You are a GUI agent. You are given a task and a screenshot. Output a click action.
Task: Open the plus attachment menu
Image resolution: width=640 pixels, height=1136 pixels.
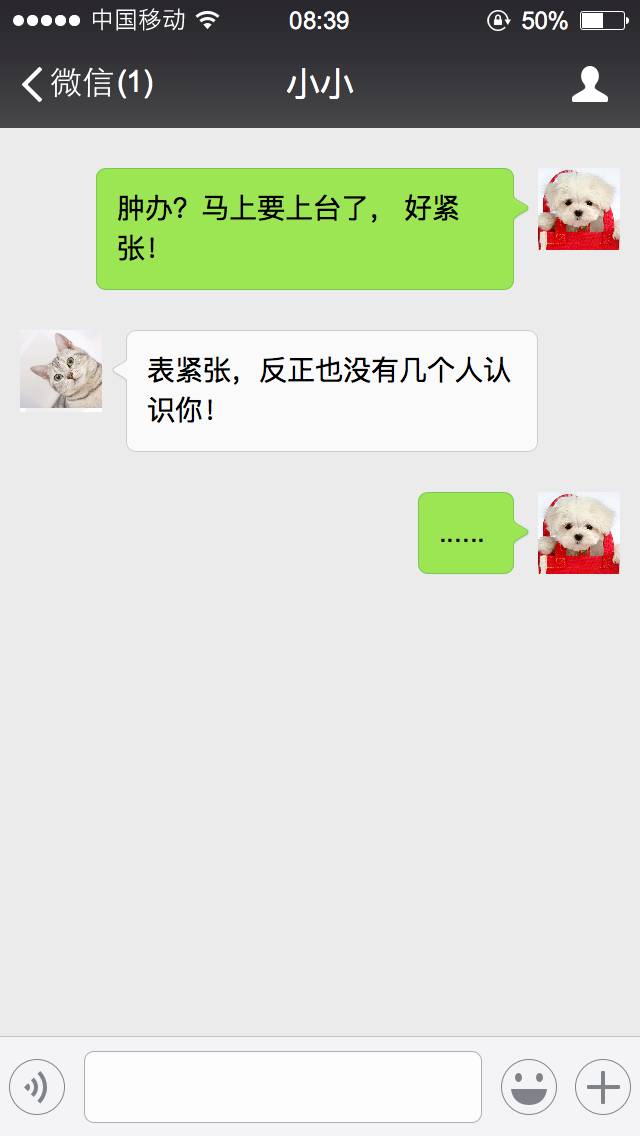click(x=602, y=1086)
